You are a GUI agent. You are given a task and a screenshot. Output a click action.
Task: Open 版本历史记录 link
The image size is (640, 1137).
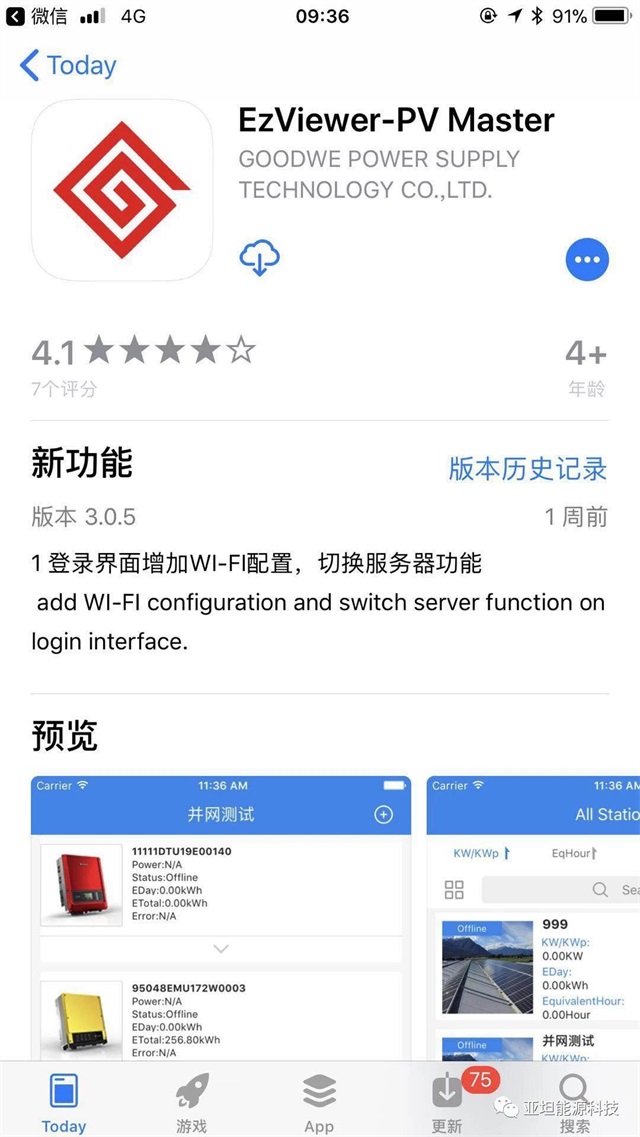[527, 468]
